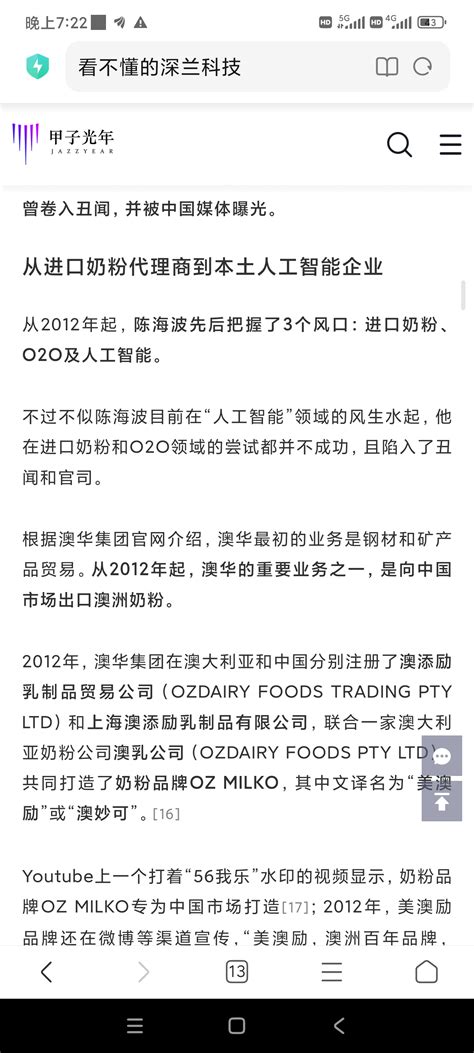474x1053 pixels.
Task: Open footnote reference [16]
Action: click(167, 814)
